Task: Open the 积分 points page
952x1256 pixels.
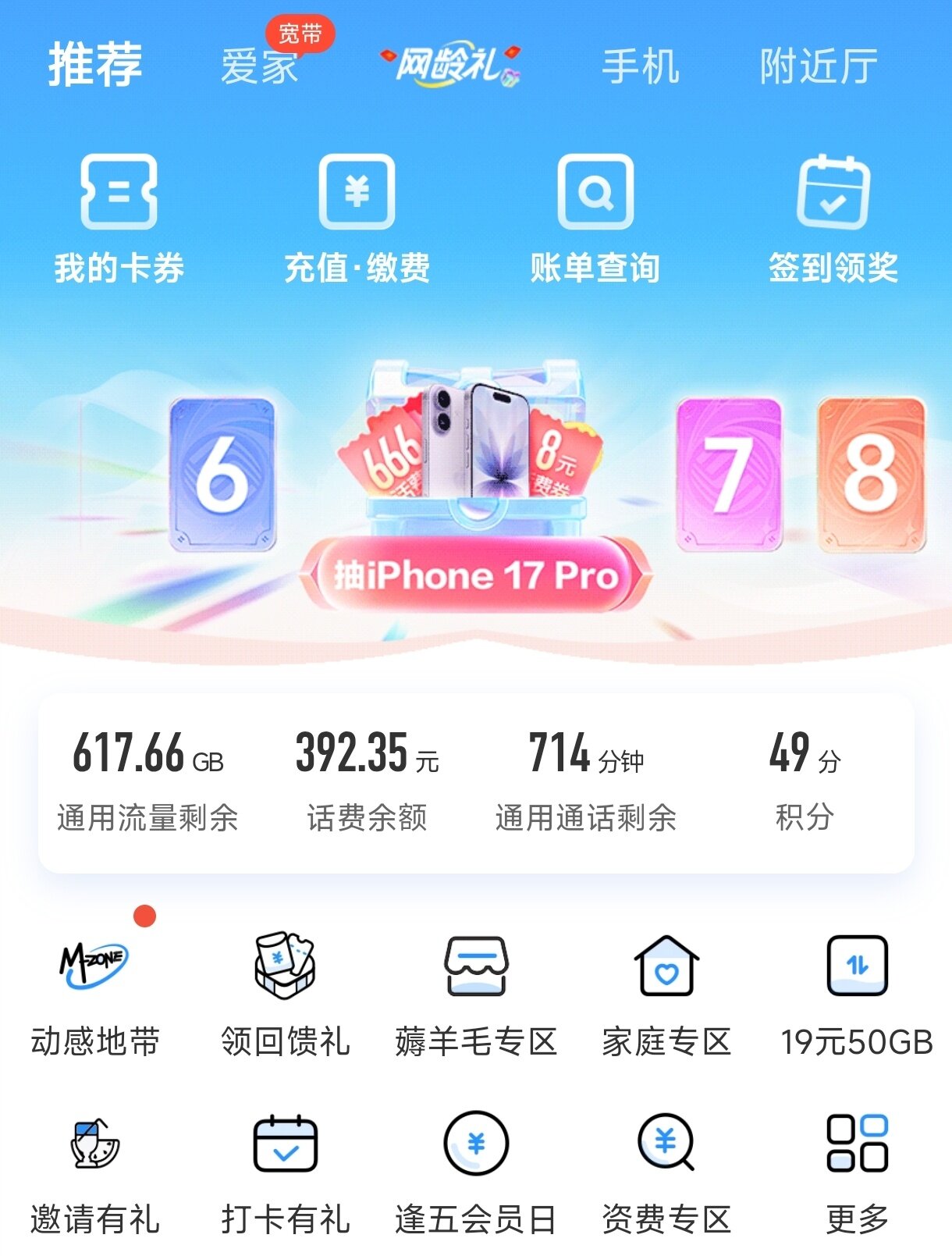Action: [805, 781]
